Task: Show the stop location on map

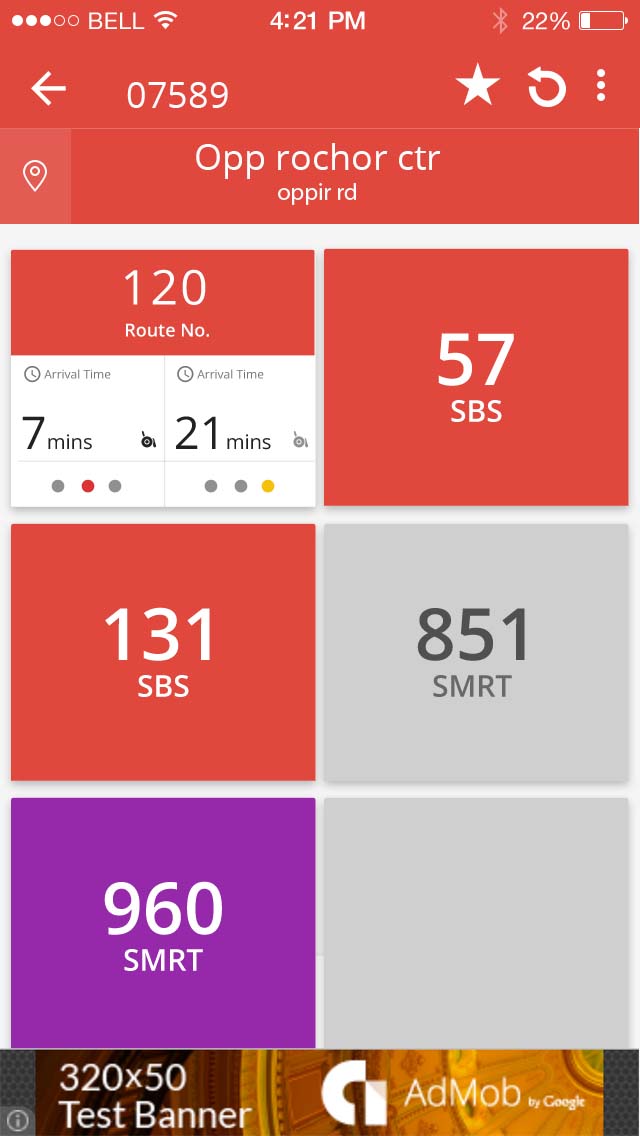Action: coord(35,177)
